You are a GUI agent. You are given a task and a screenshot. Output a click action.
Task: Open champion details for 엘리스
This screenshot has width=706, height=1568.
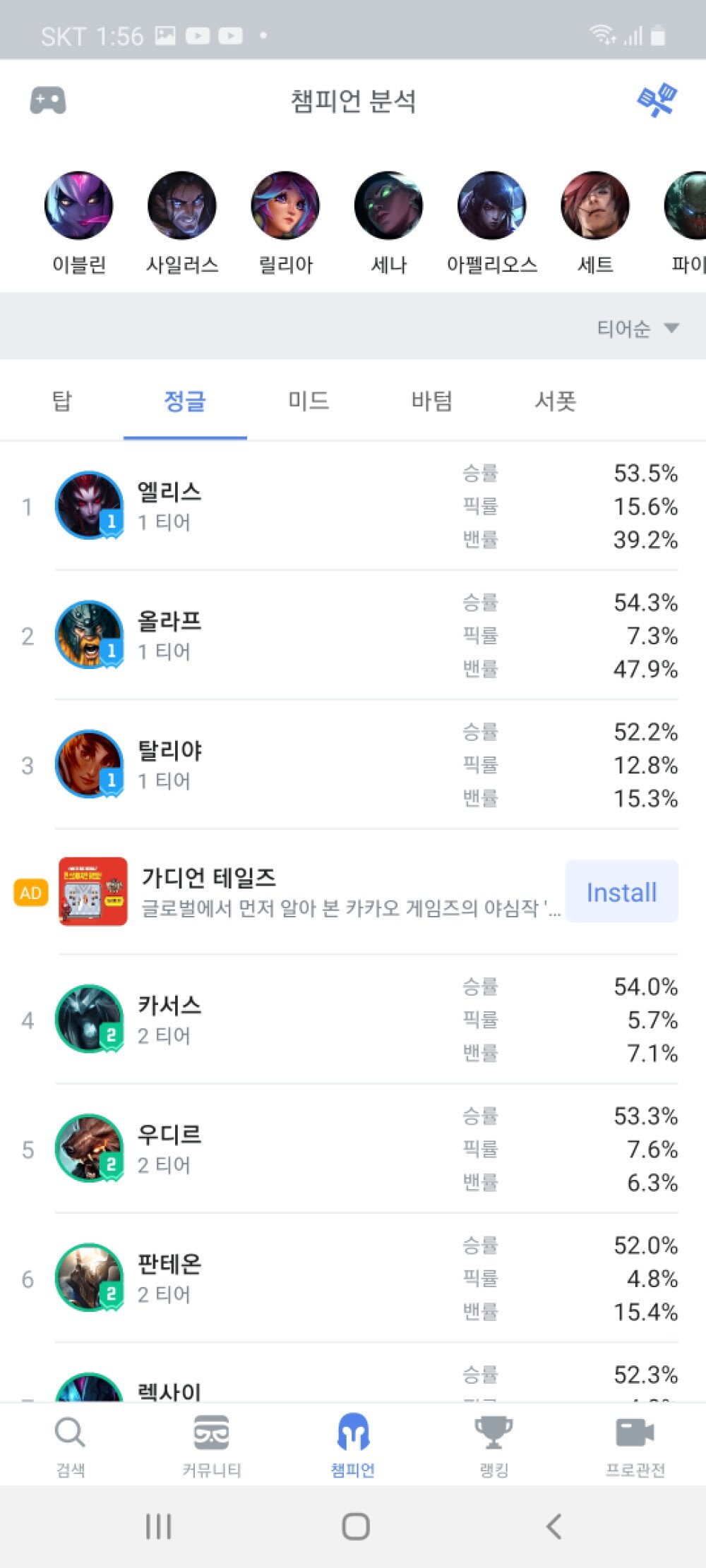tap(353, 506)
